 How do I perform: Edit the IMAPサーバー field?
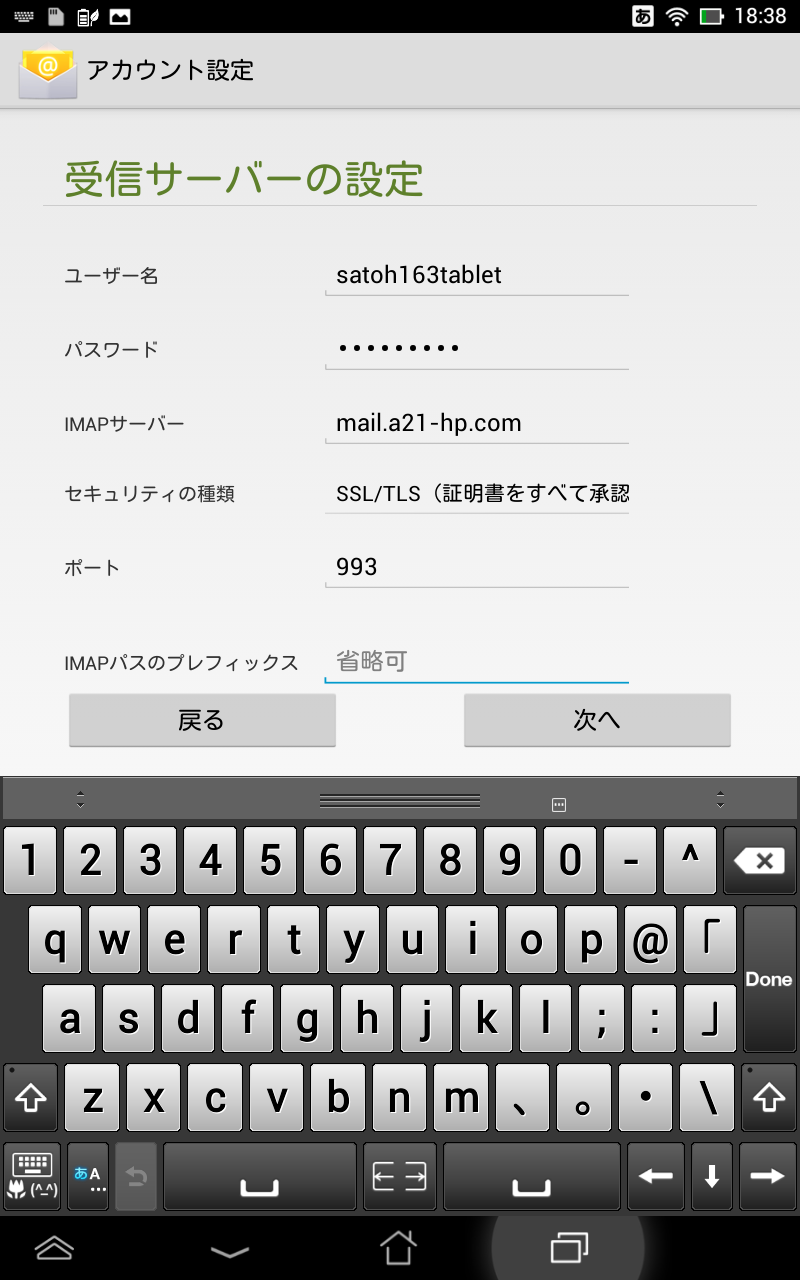pos(477,423)
